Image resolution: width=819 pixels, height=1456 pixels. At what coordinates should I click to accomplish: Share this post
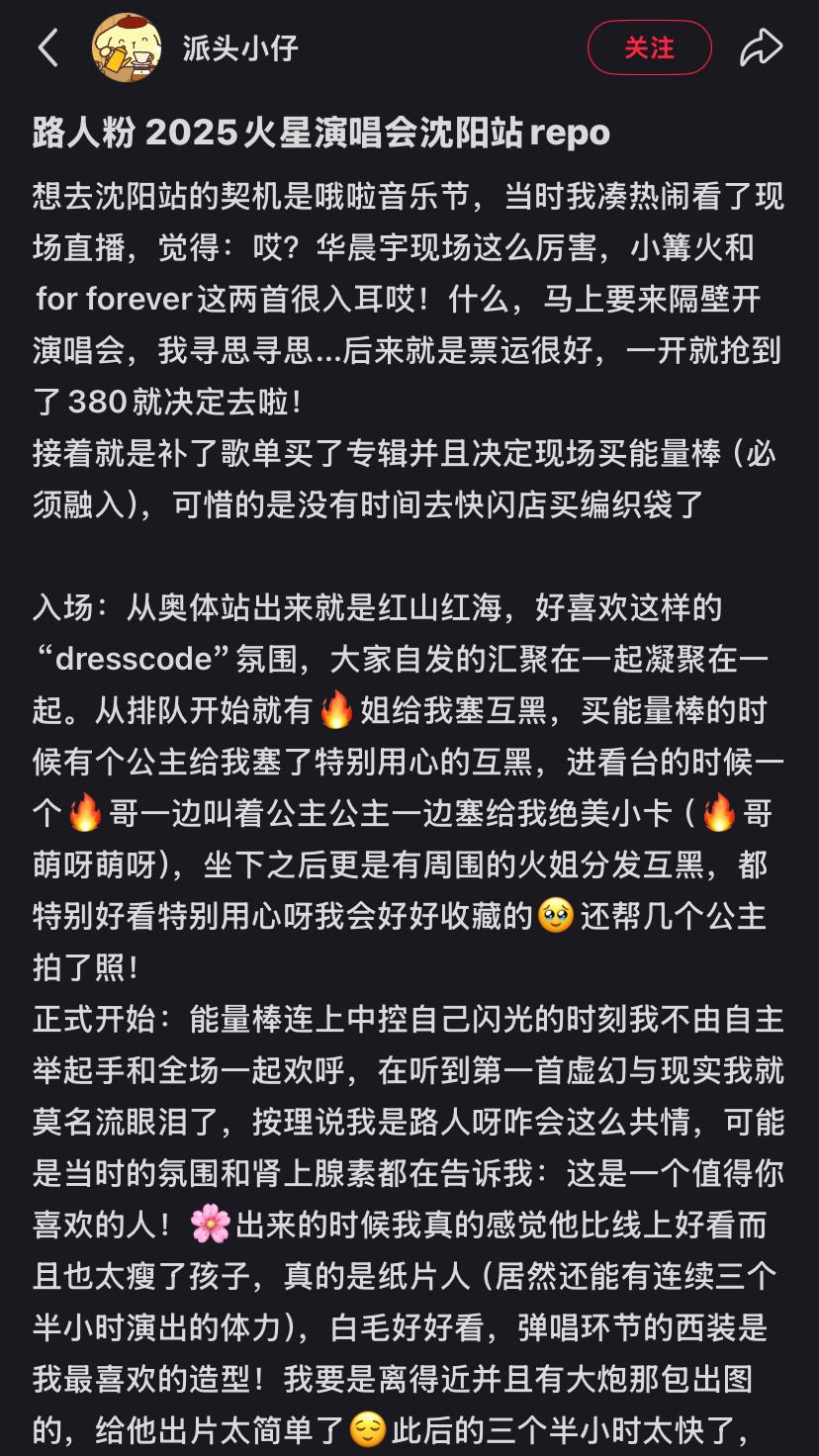coord(761,47)
